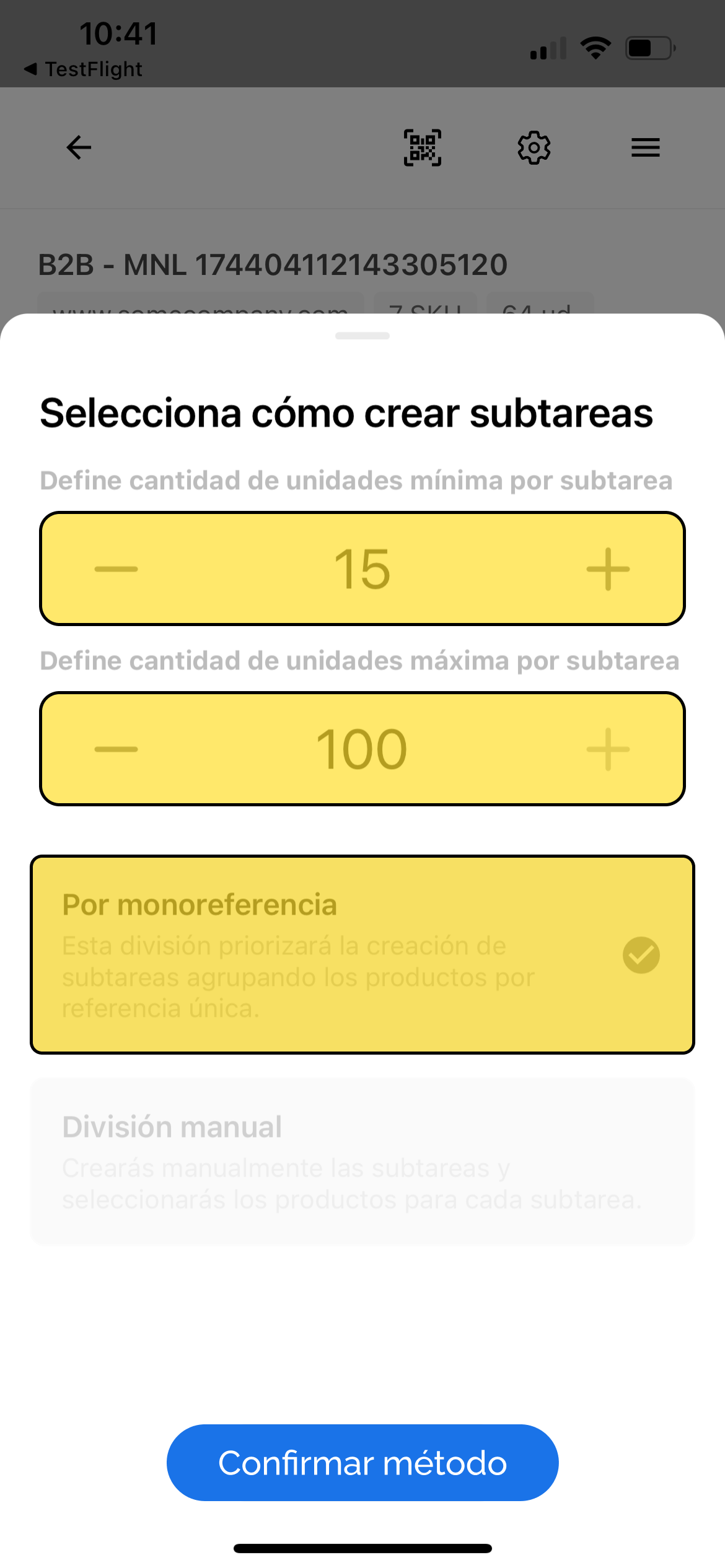Image resolution: width=725 pixels, height=1568 pixels.
Task: Collapse the subtask creation sheet
Action: (x=362, y=336)
